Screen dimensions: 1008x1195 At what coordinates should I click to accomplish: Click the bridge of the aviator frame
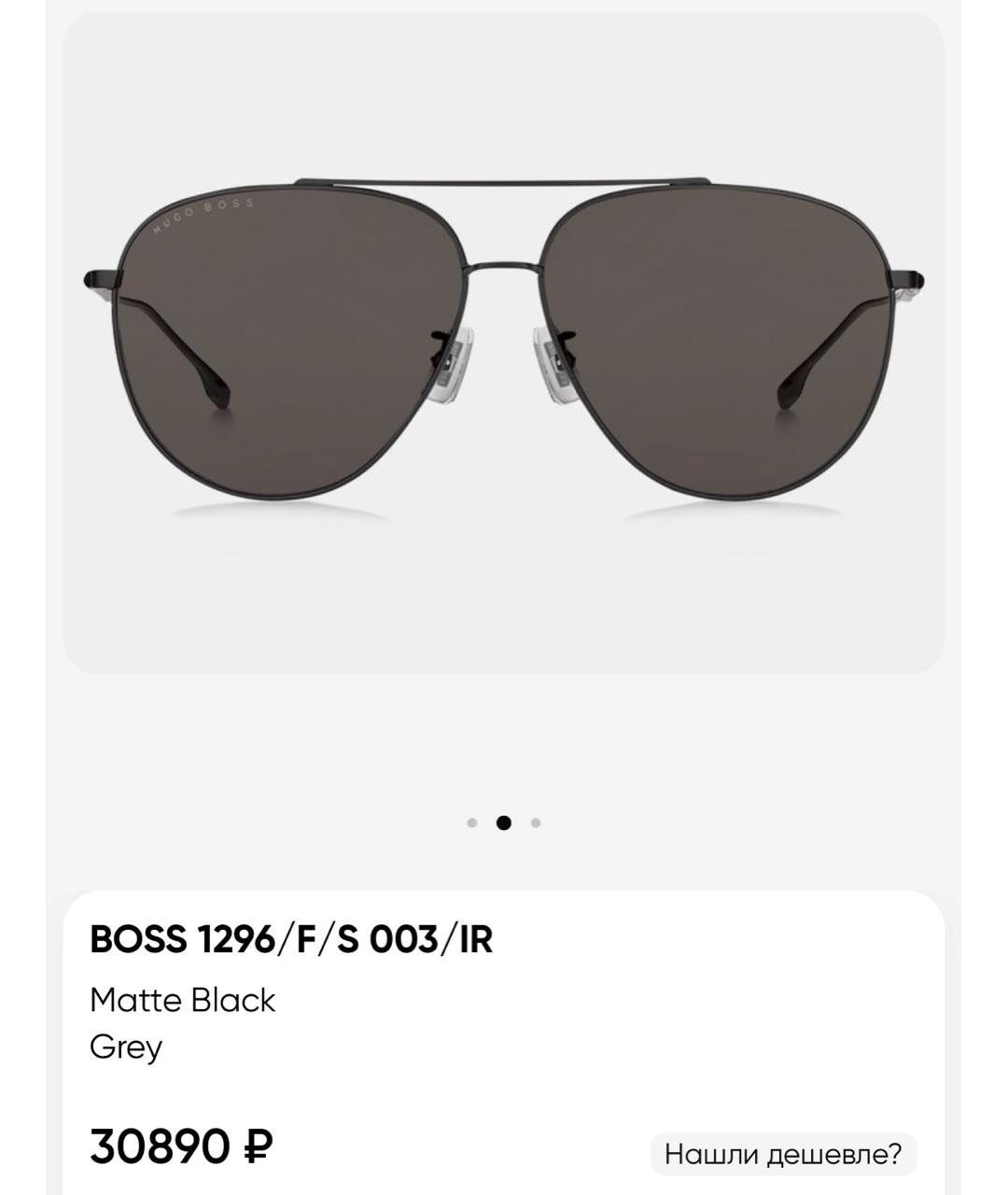(504, 180)
